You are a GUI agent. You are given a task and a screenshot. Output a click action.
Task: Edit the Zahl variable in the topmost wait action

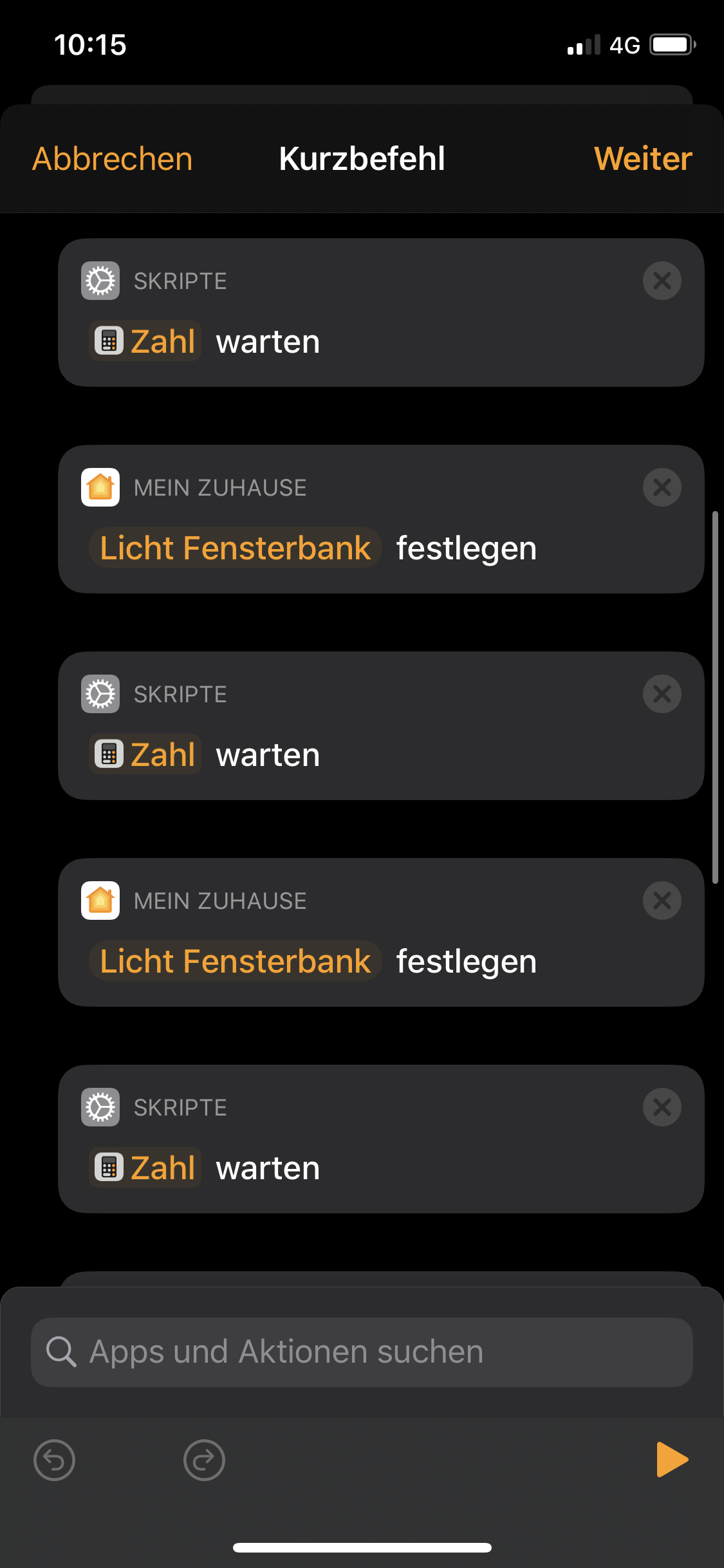coord(145,341)
